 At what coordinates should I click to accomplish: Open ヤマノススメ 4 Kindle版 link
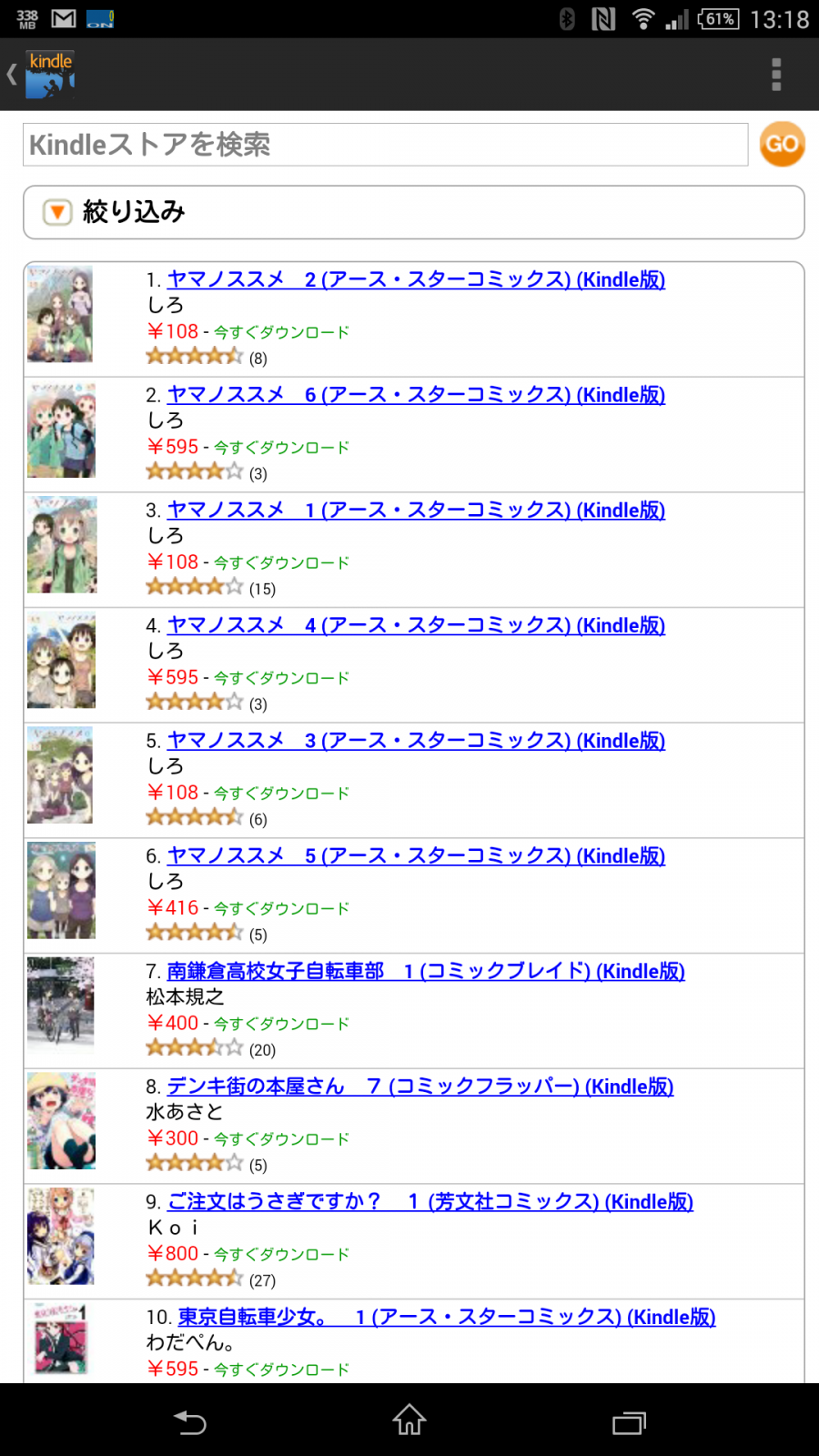pos(416,625)
